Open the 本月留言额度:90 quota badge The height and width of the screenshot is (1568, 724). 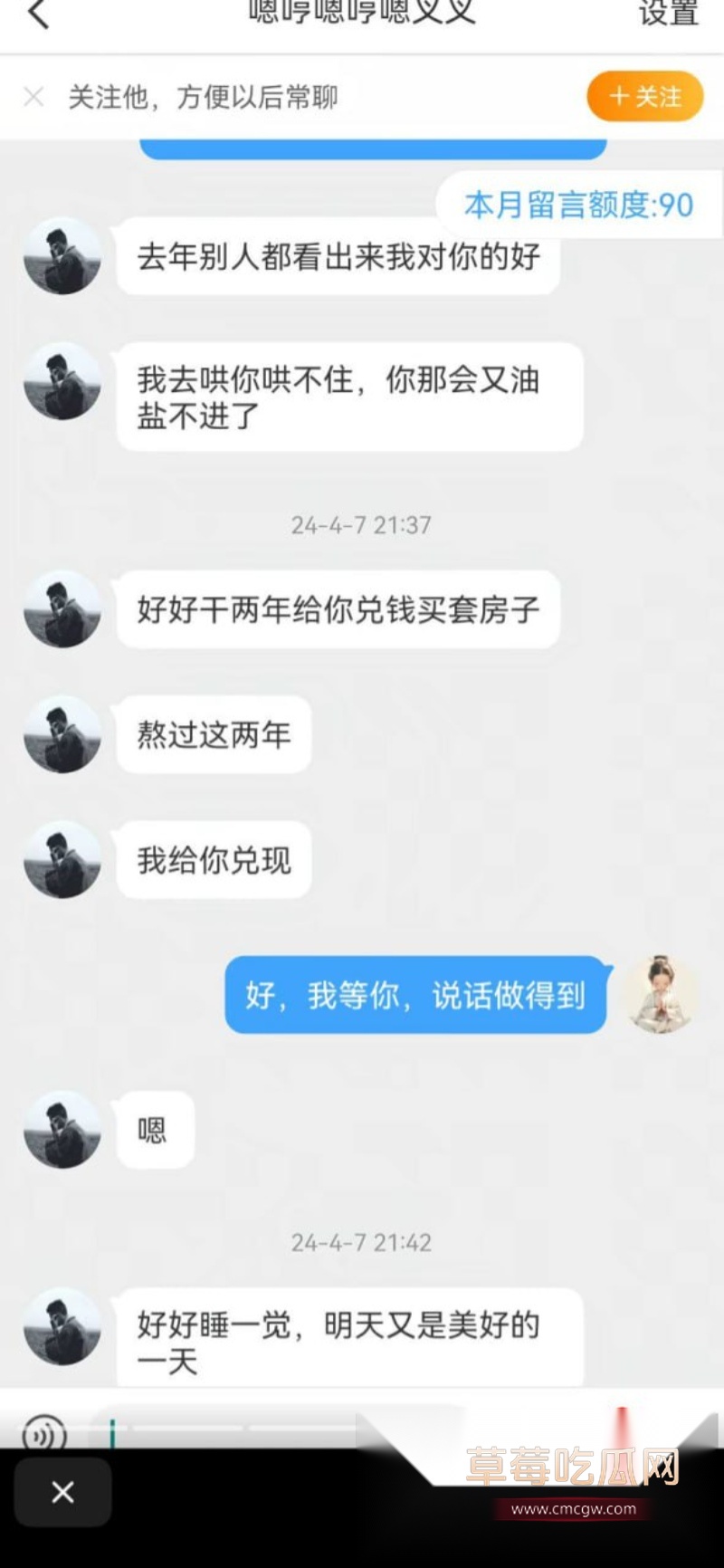[577, 206]
